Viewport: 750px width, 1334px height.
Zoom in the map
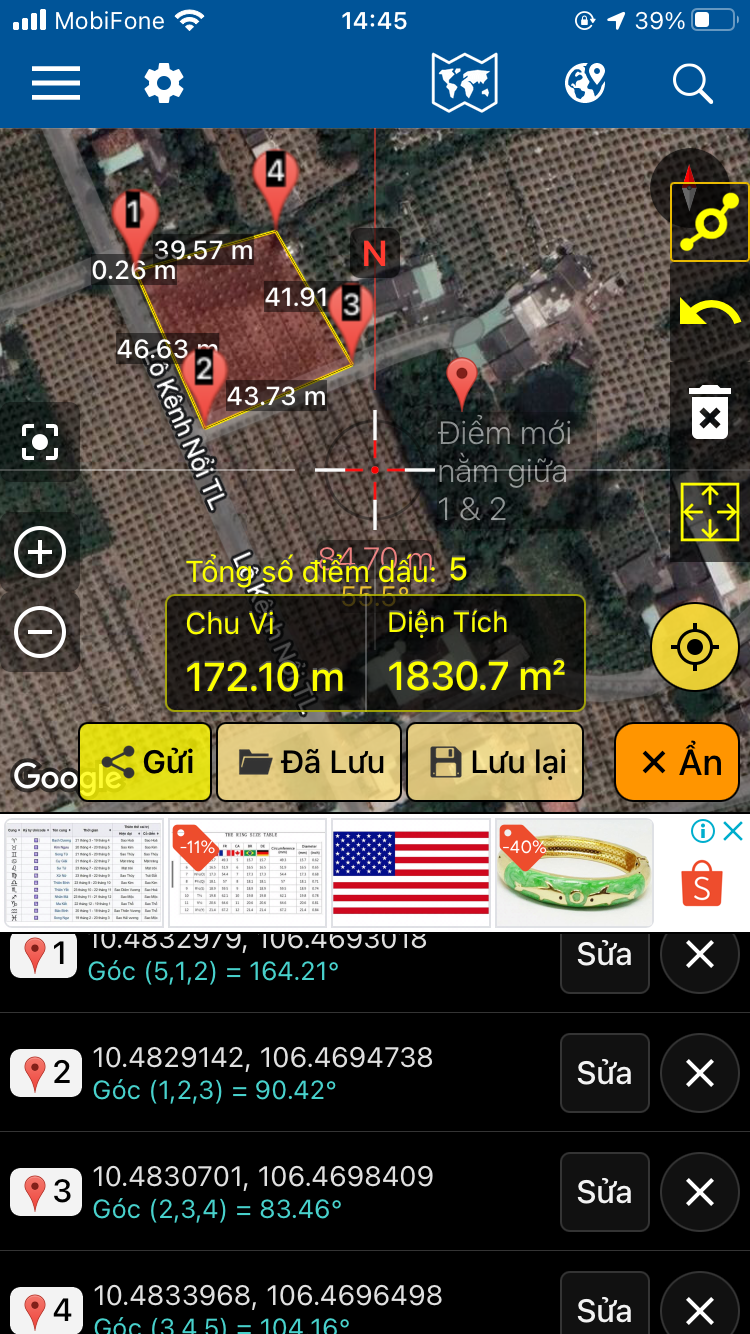(x=40, y=553)
